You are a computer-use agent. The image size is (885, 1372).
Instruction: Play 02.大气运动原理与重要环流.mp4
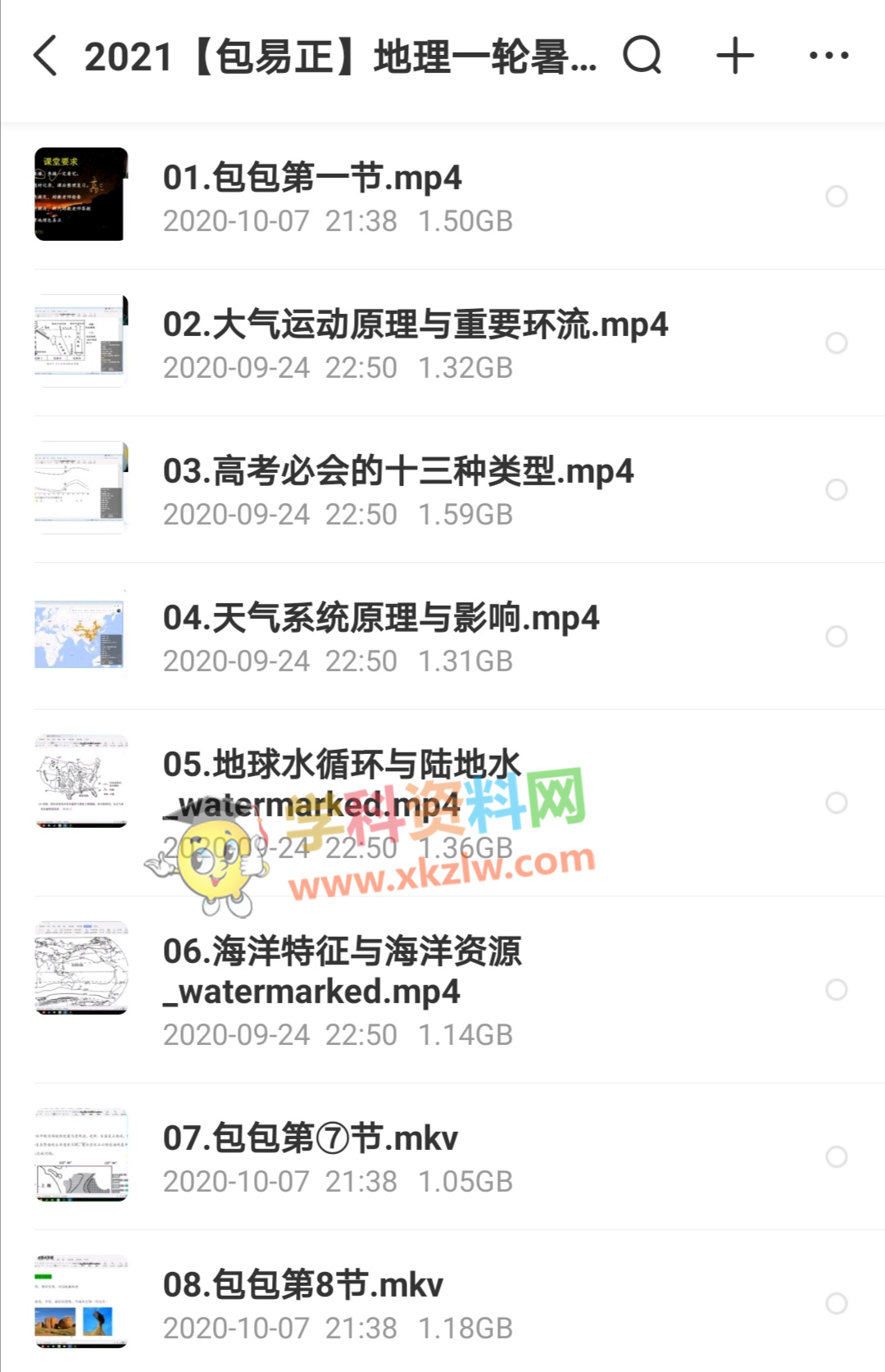click(x=415, y=325)
